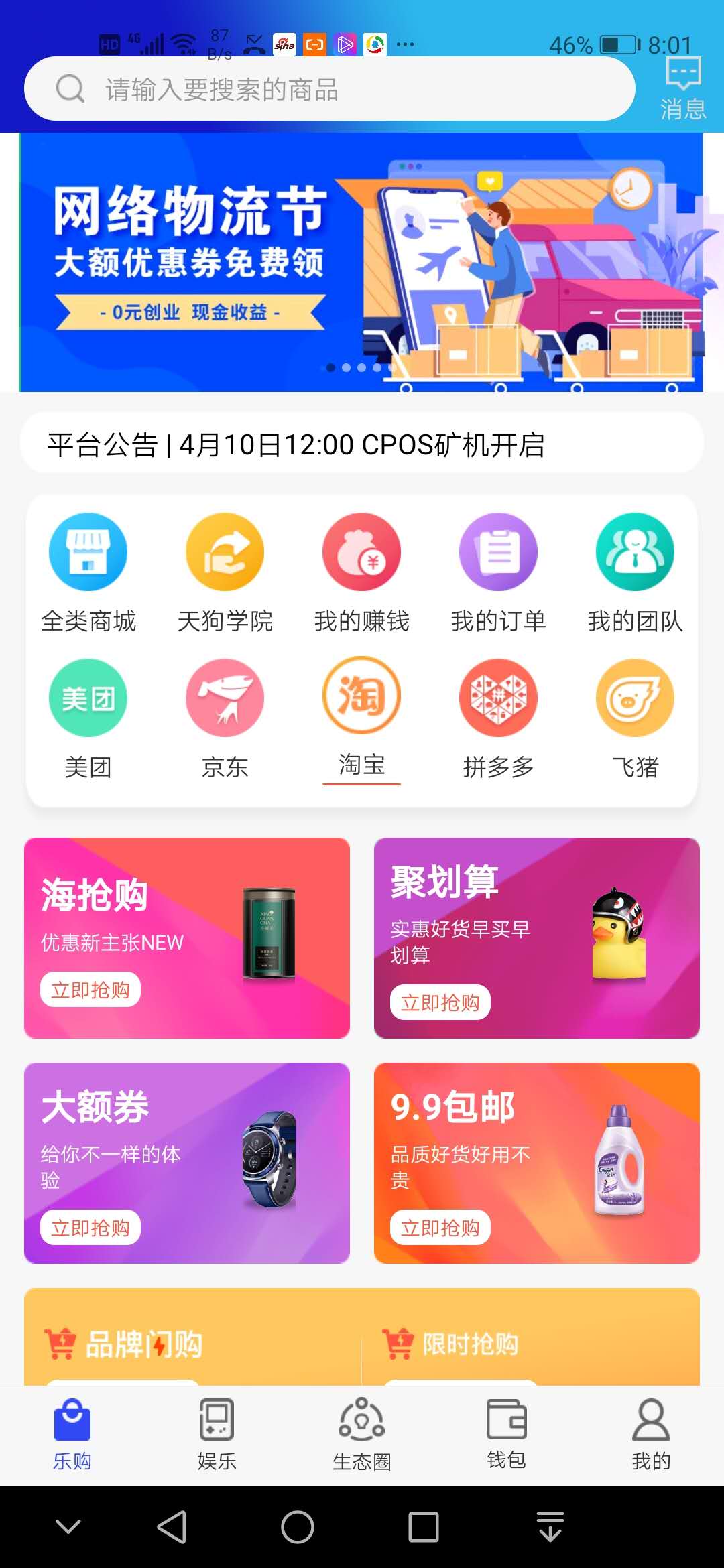Open the 9.9包邮 deal card
This screenshot has width=724, height=1568.
coord(536,1163)
